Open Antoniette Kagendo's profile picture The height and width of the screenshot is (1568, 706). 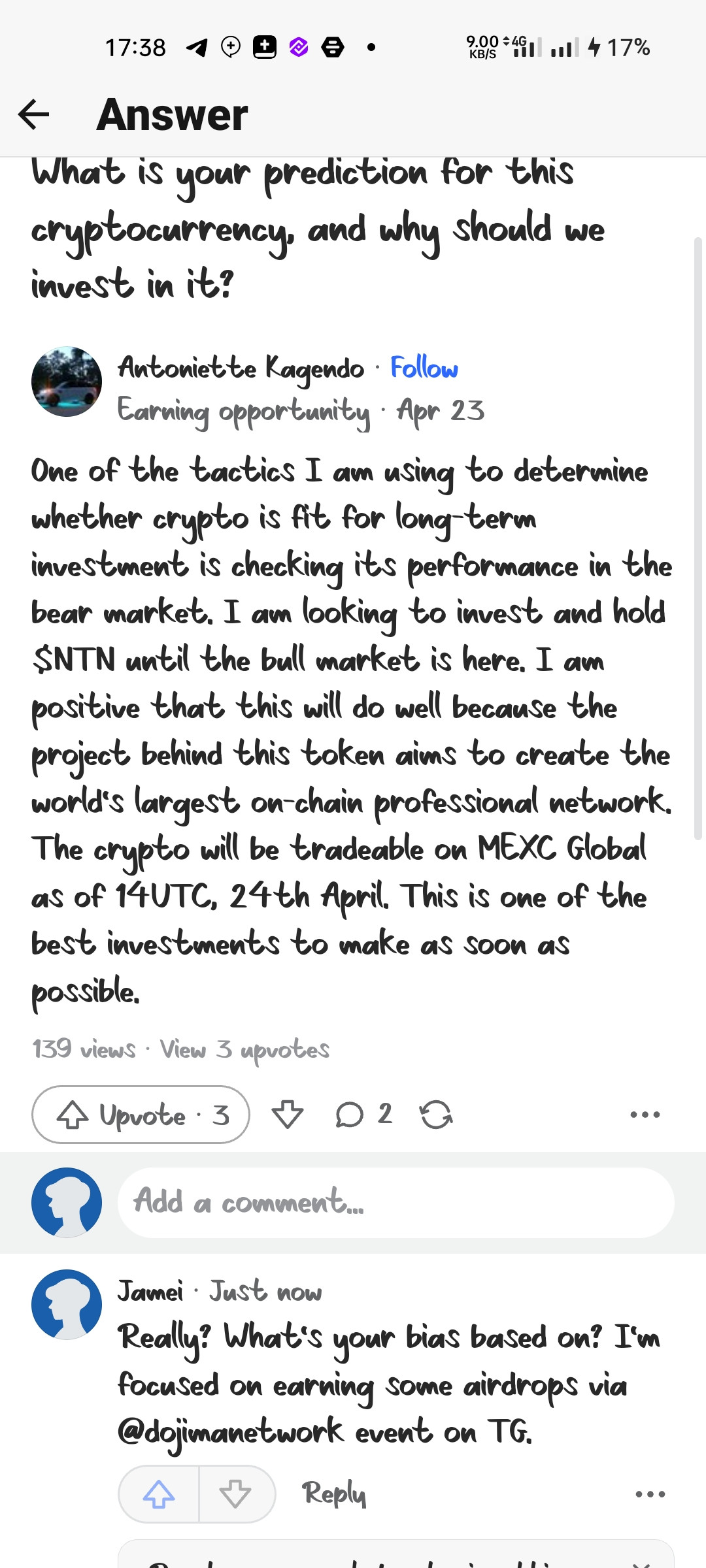coord(67,382)
